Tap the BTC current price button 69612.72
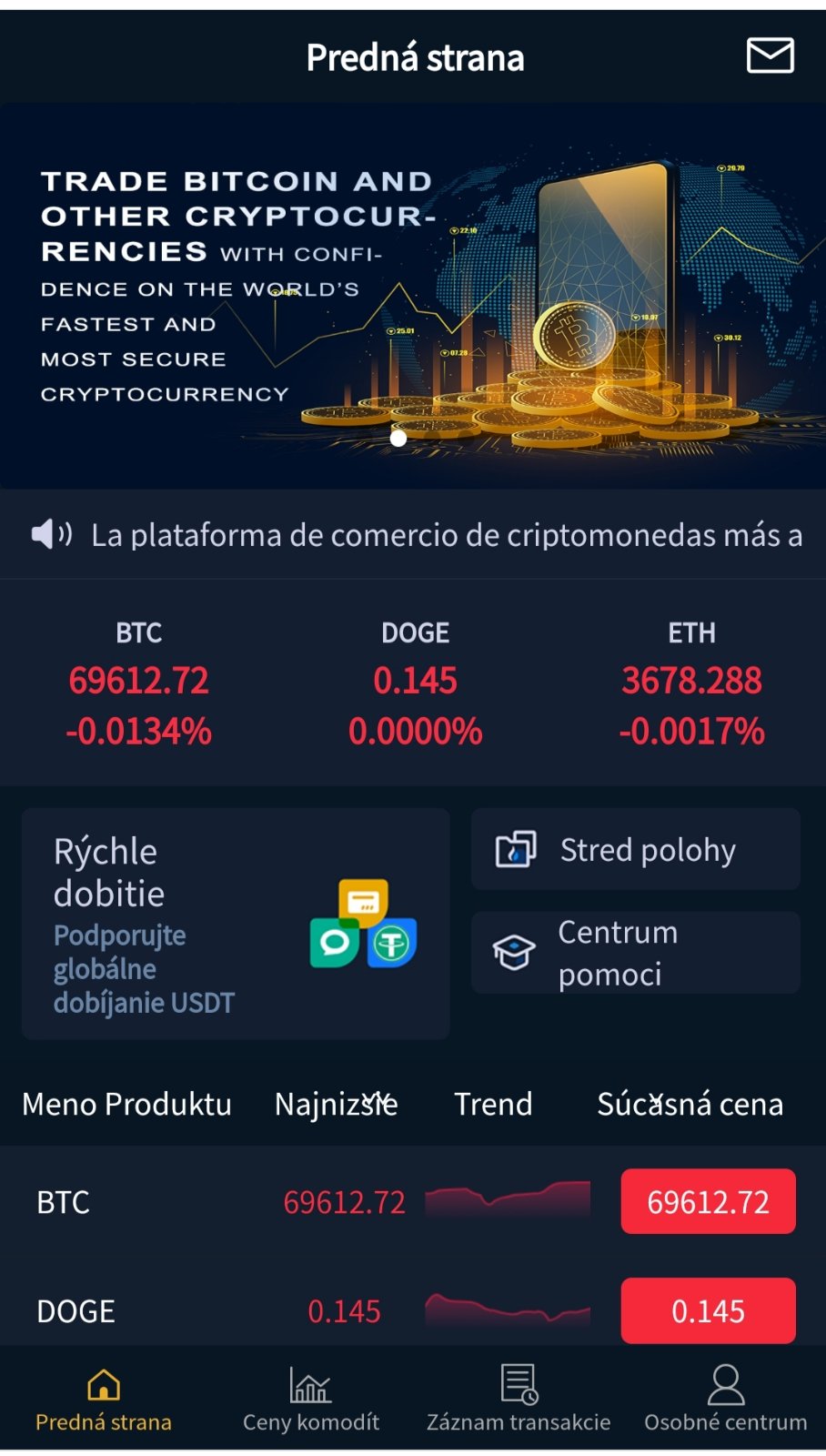Screen dimensions: 826x1456 tap(708, 1202)
